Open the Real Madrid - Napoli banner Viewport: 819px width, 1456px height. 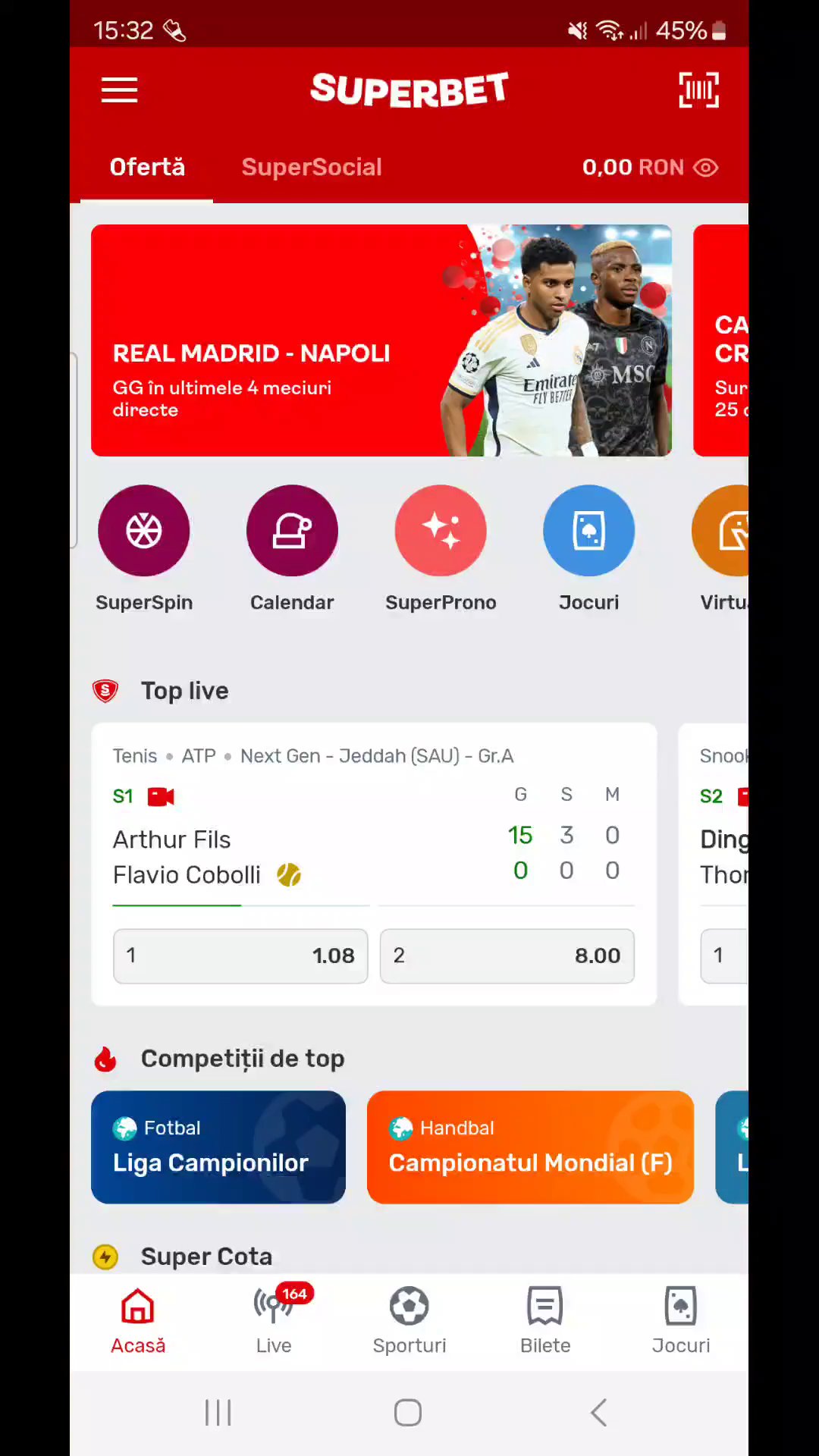click(381, 340)
